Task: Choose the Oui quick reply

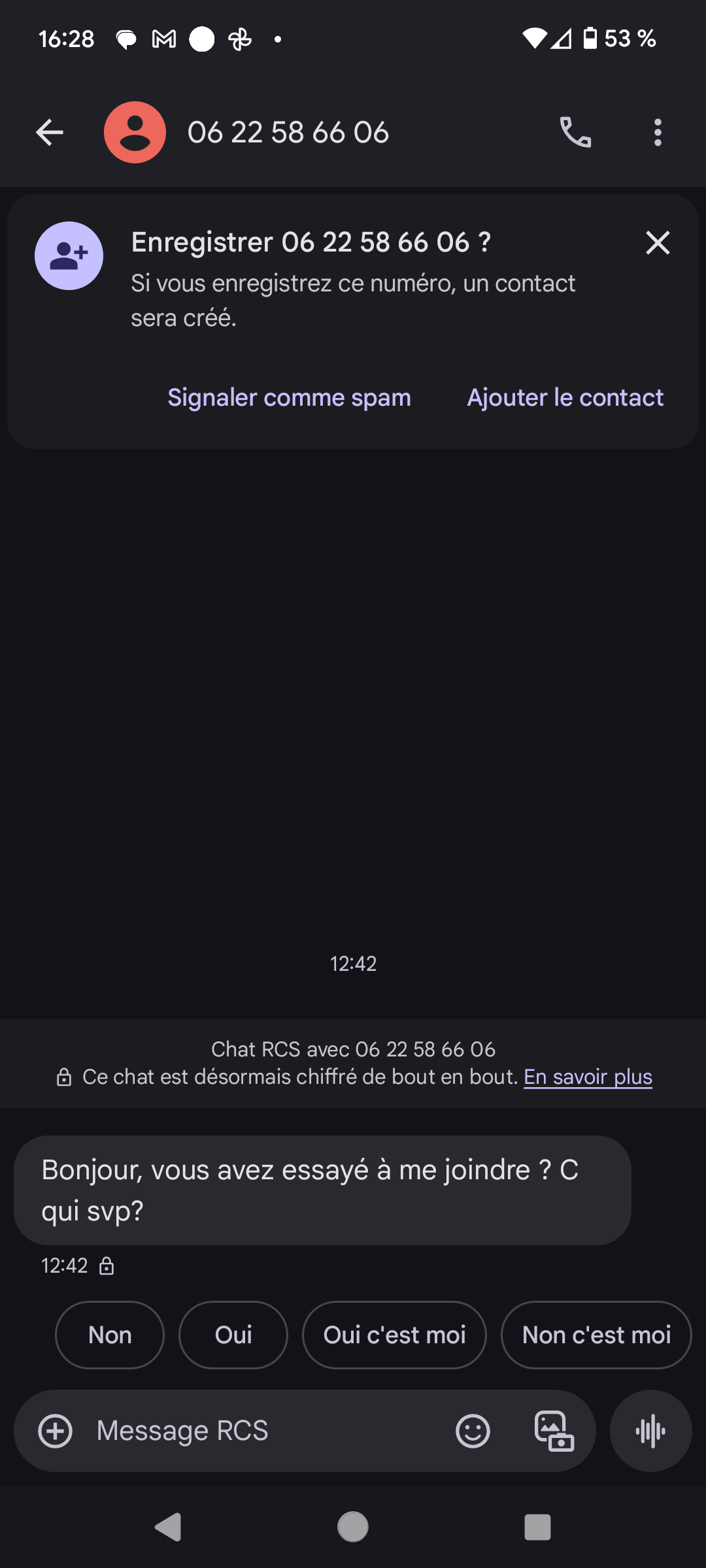Action: point(233,1335)
